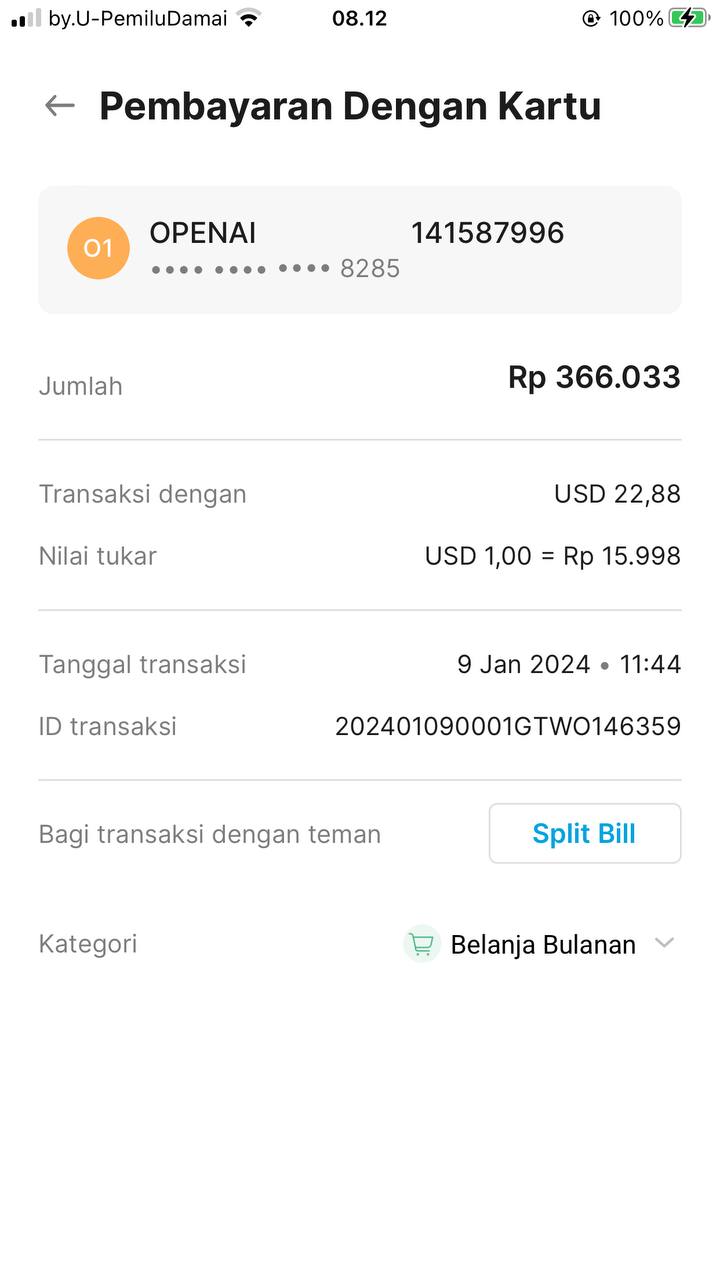Tap the Split Bill button
The height and width of the screenshot is (1280, 720).
click(584, 833)
